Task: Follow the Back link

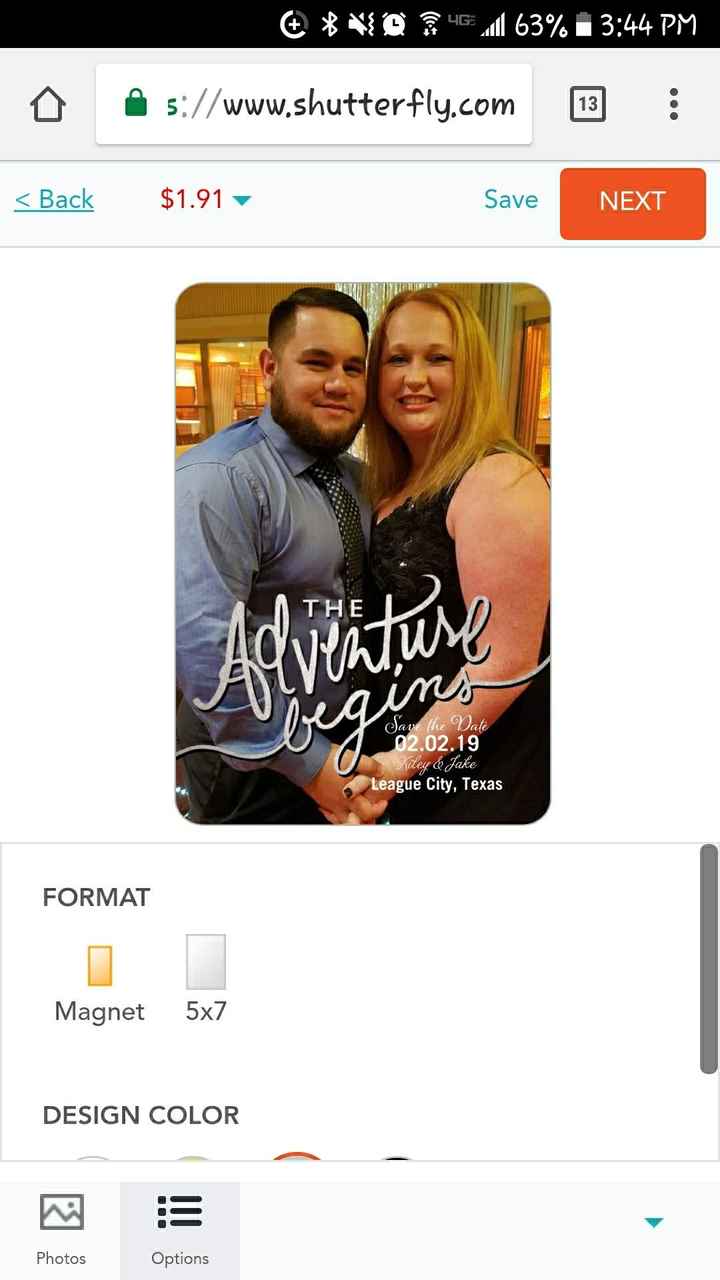Action: [x=54, y=199]
